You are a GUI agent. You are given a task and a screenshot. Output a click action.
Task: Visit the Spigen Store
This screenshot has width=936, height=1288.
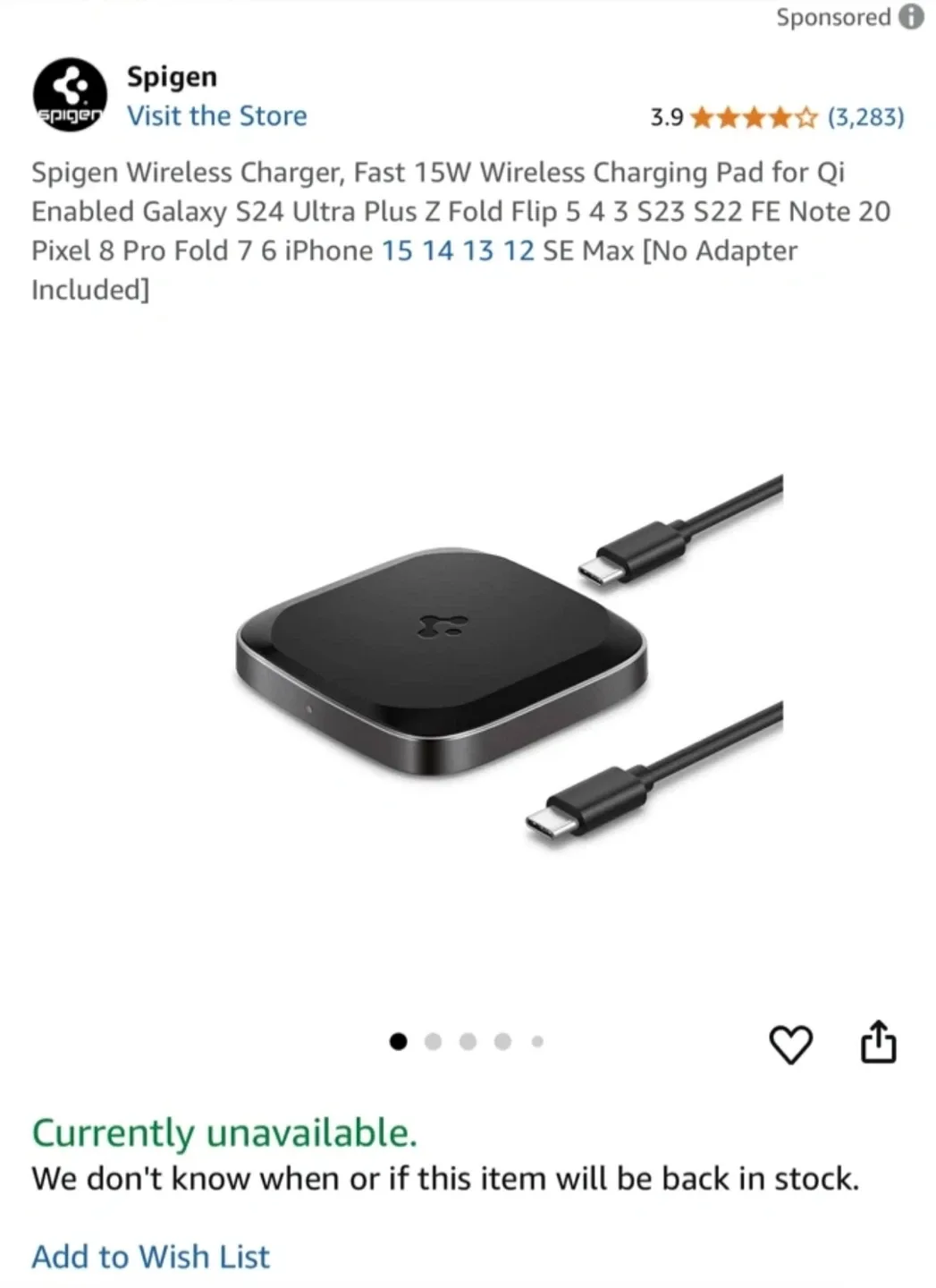point(216,116)
